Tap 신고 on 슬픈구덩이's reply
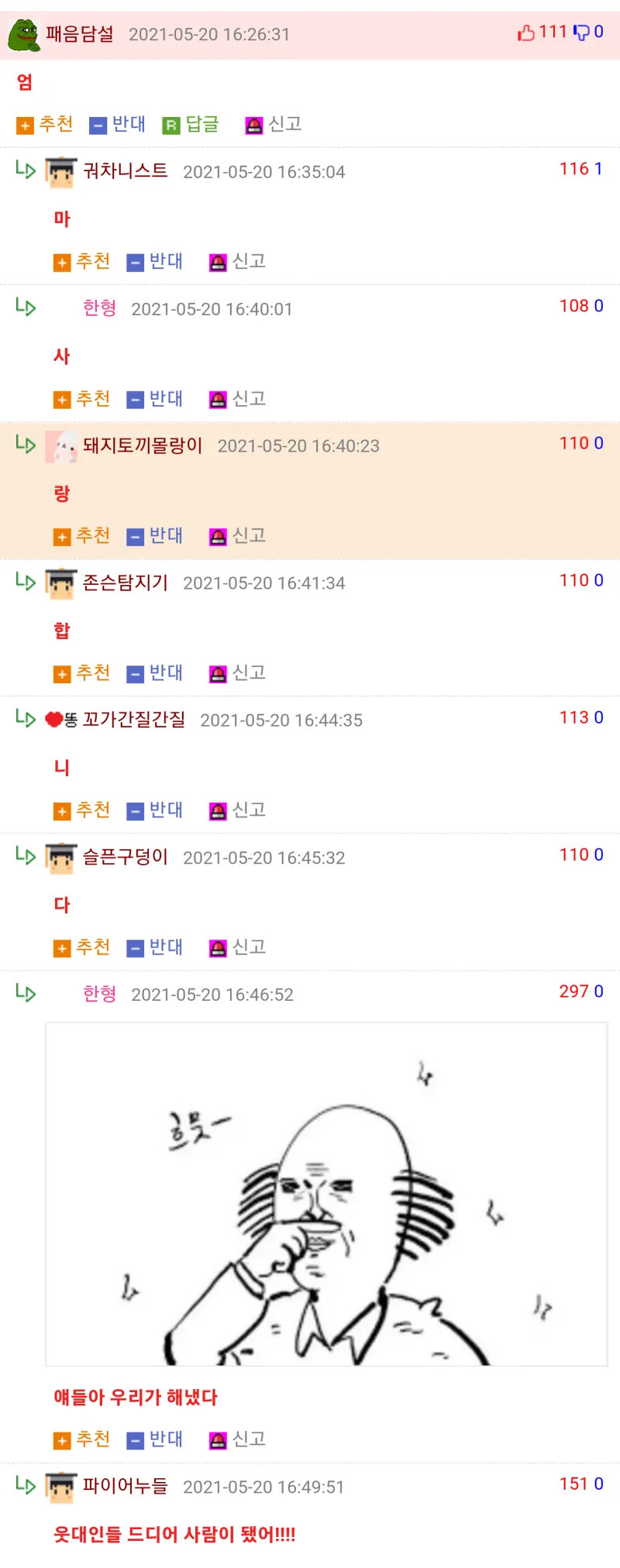 click(x=238, y=947)
